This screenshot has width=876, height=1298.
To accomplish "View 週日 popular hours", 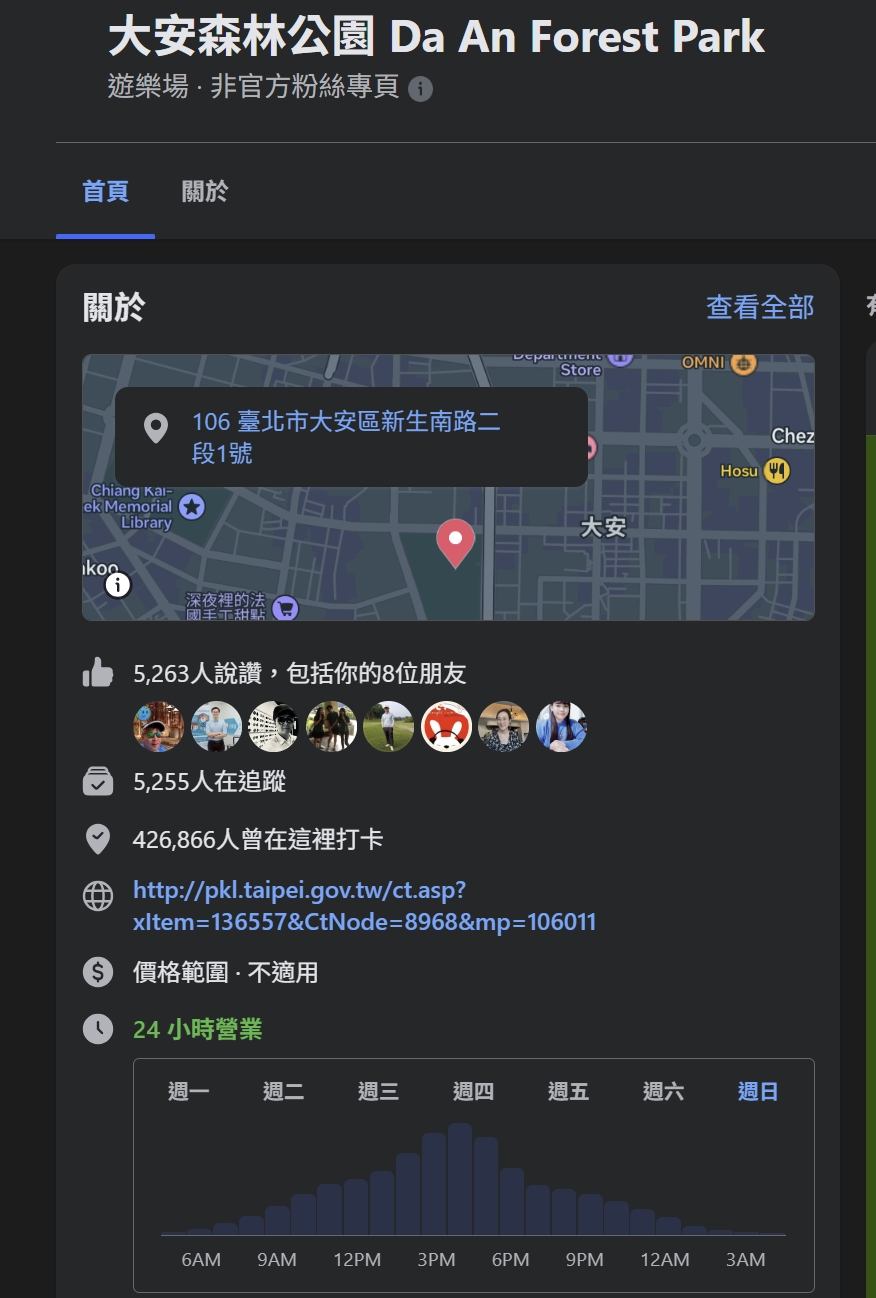I will pos(758,1092).
